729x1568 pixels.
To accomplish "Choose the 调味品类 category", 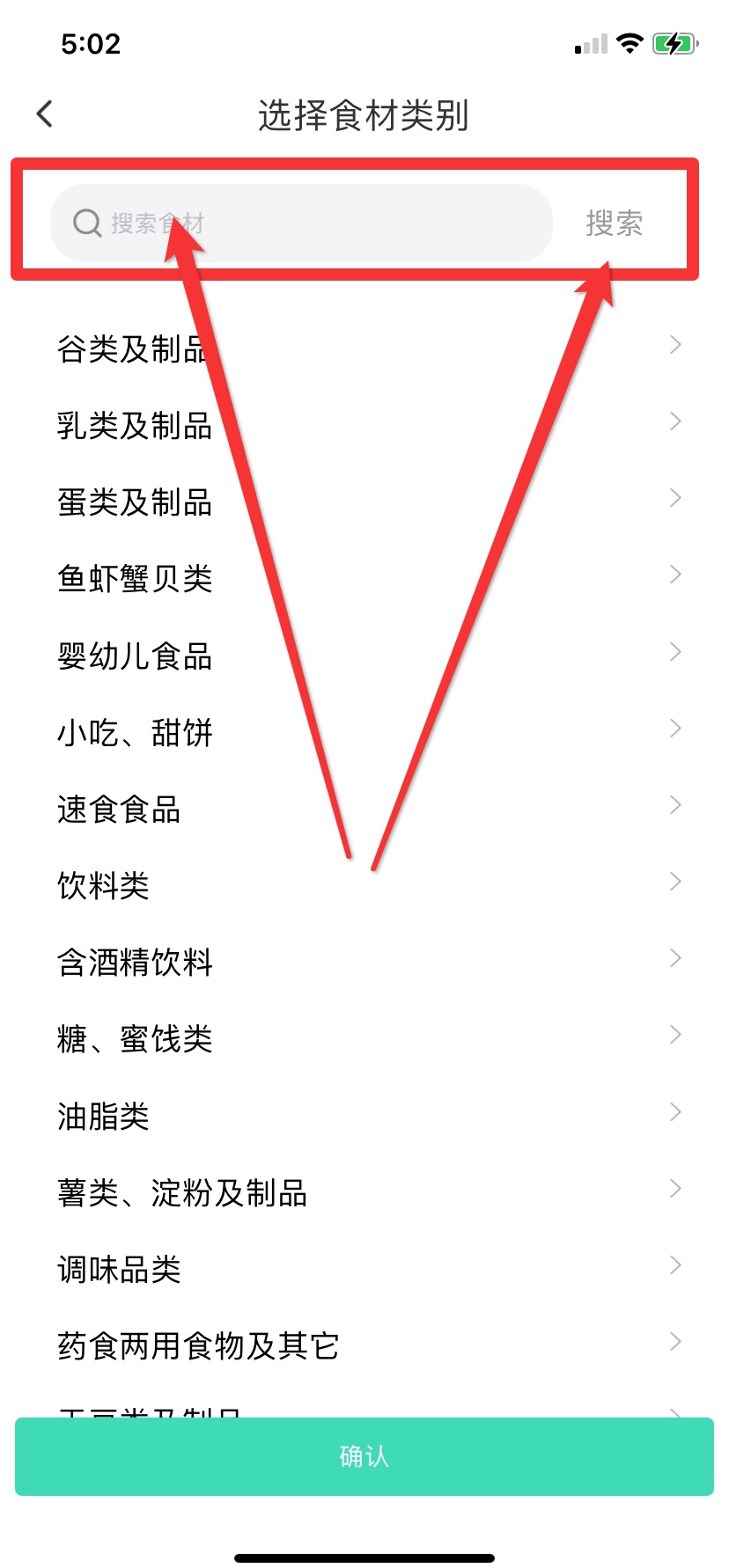I will pos(119,1270).
